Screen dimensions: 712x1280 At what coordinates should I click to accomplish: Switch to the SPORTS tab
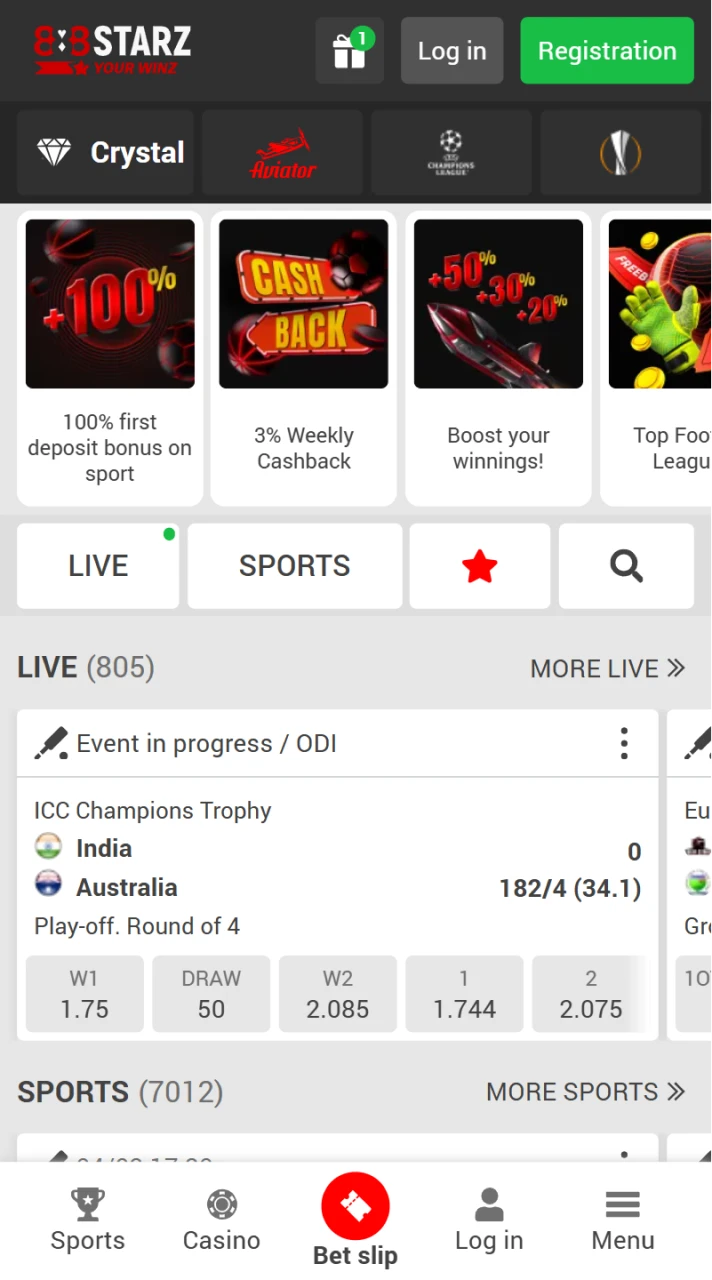click(295, 566)
